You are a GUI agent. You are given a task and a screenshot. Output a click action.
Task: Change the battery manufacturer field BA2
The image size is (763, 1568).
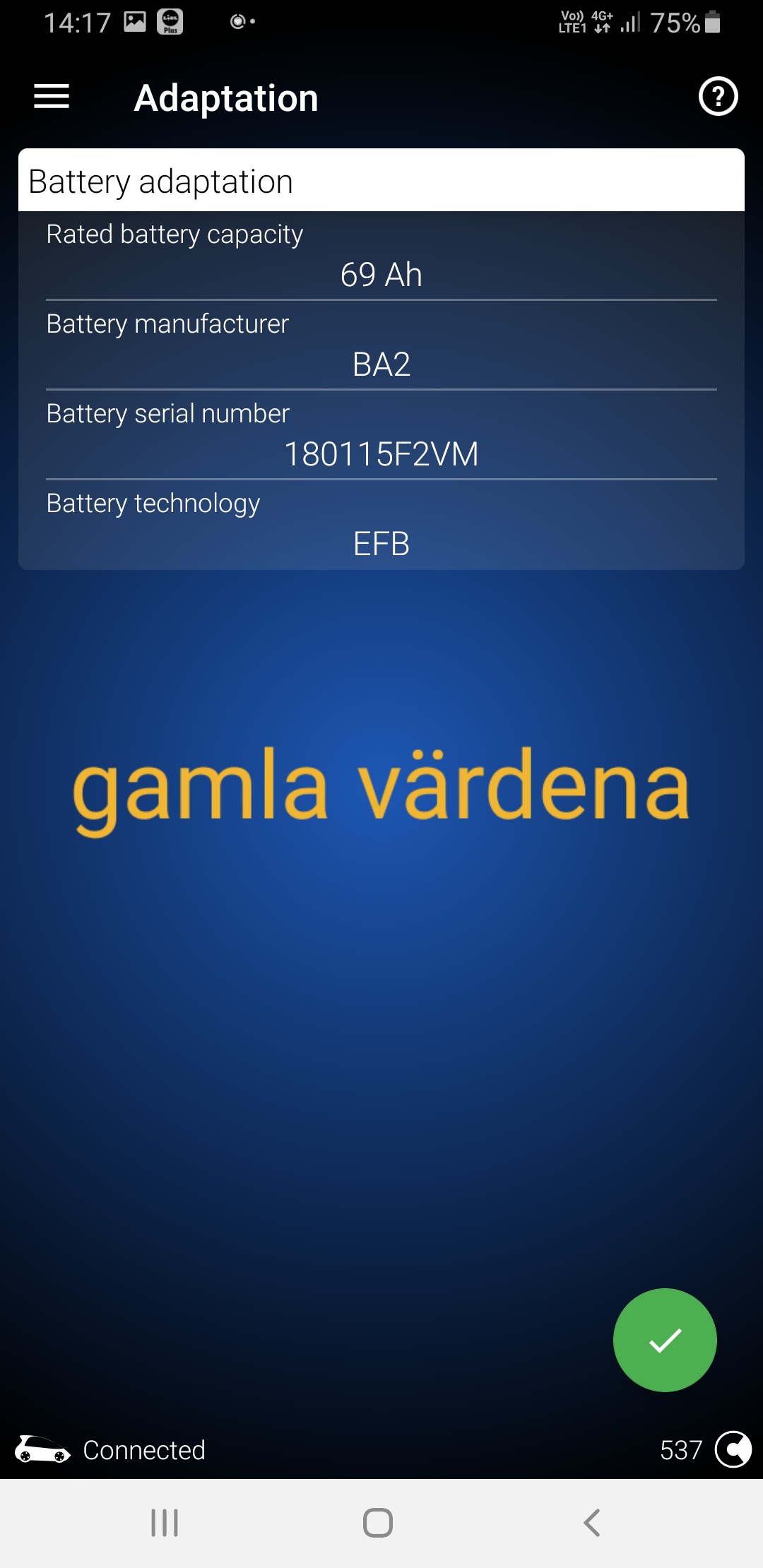[381, 364]
